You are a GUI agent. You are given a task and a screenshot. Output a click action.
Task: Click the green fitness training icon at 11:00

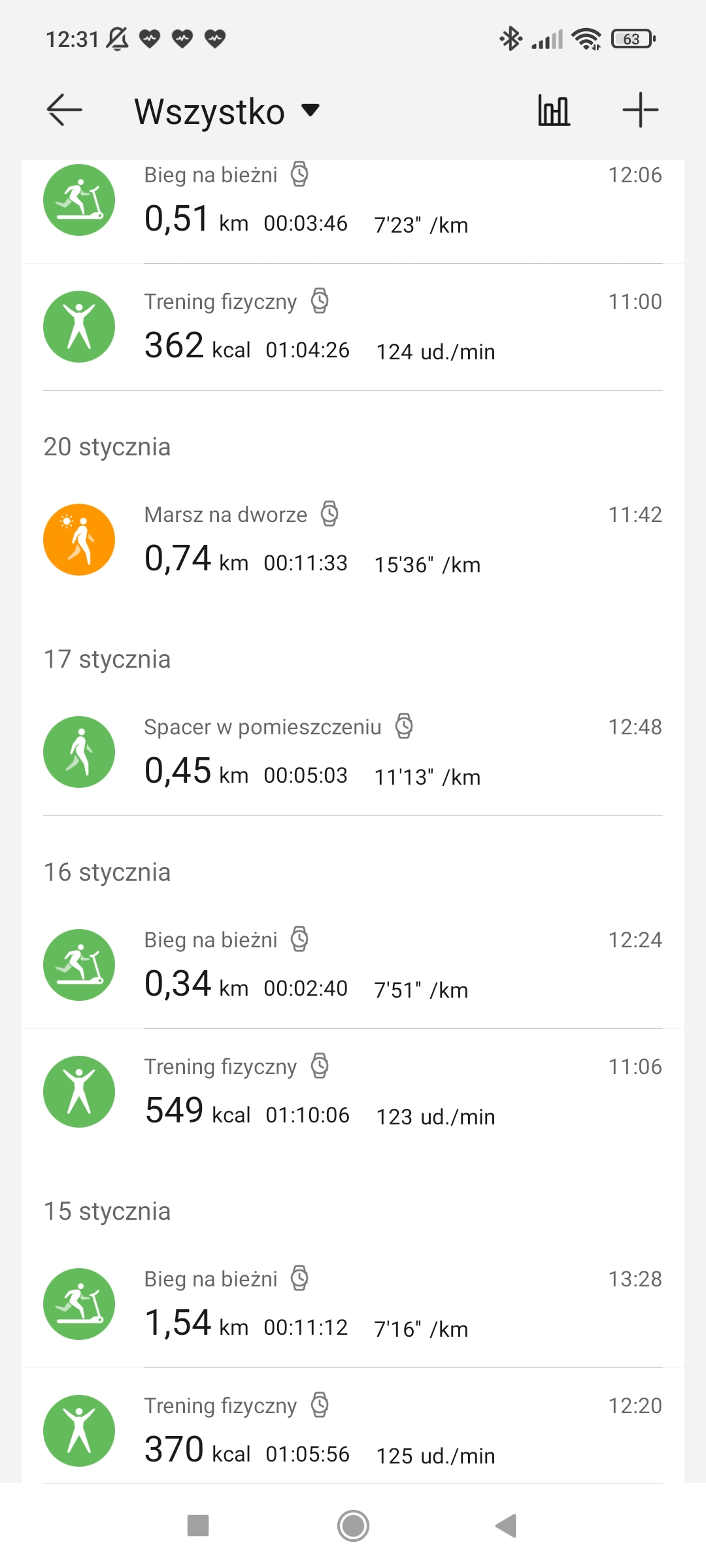point(79,326)
